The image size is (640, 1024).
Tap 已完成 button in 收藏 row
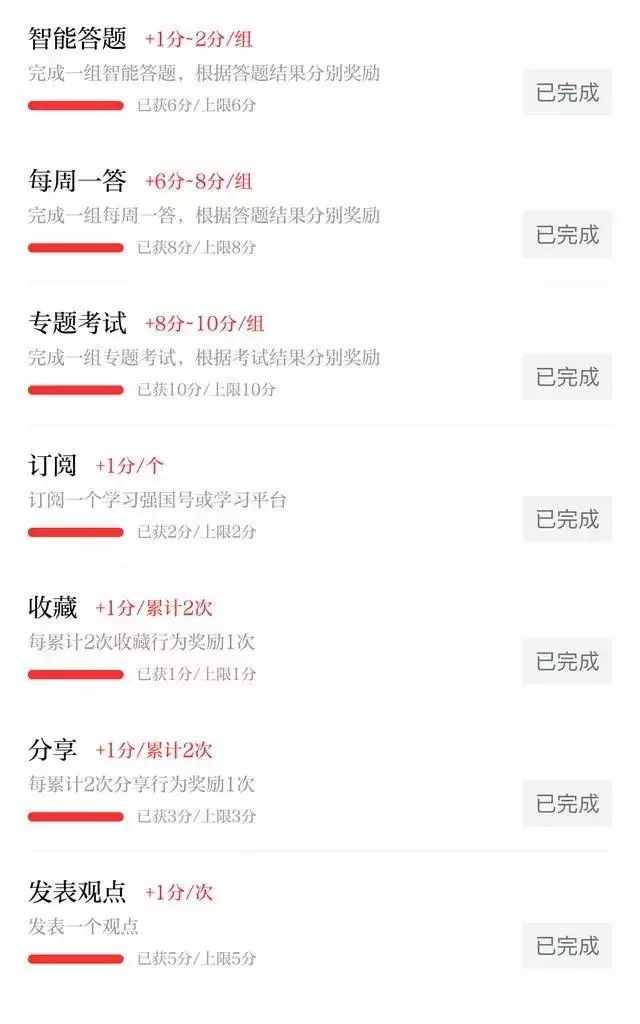(x=567, y=661)
